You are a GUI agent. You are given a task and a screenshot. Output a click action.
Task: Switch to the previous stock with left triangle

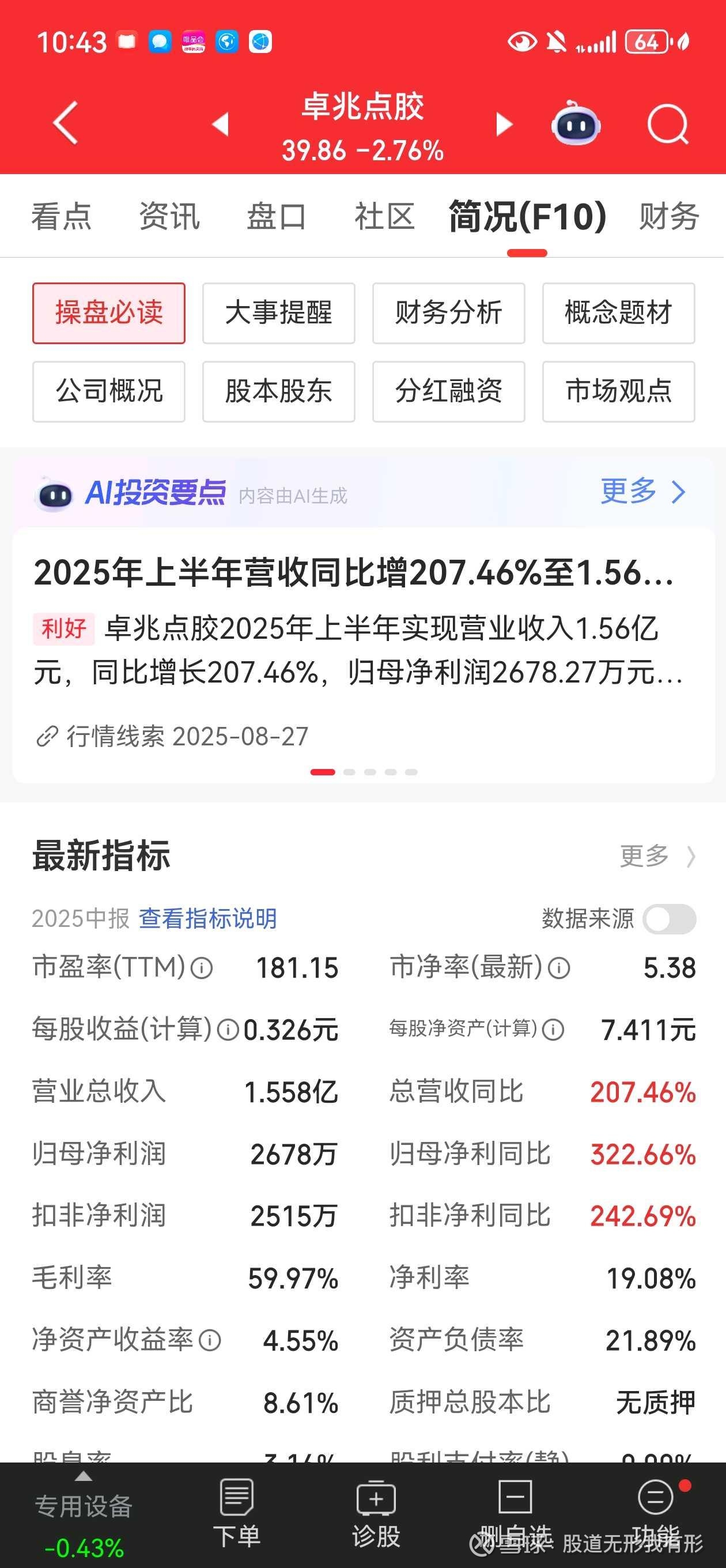pos(220,123)
